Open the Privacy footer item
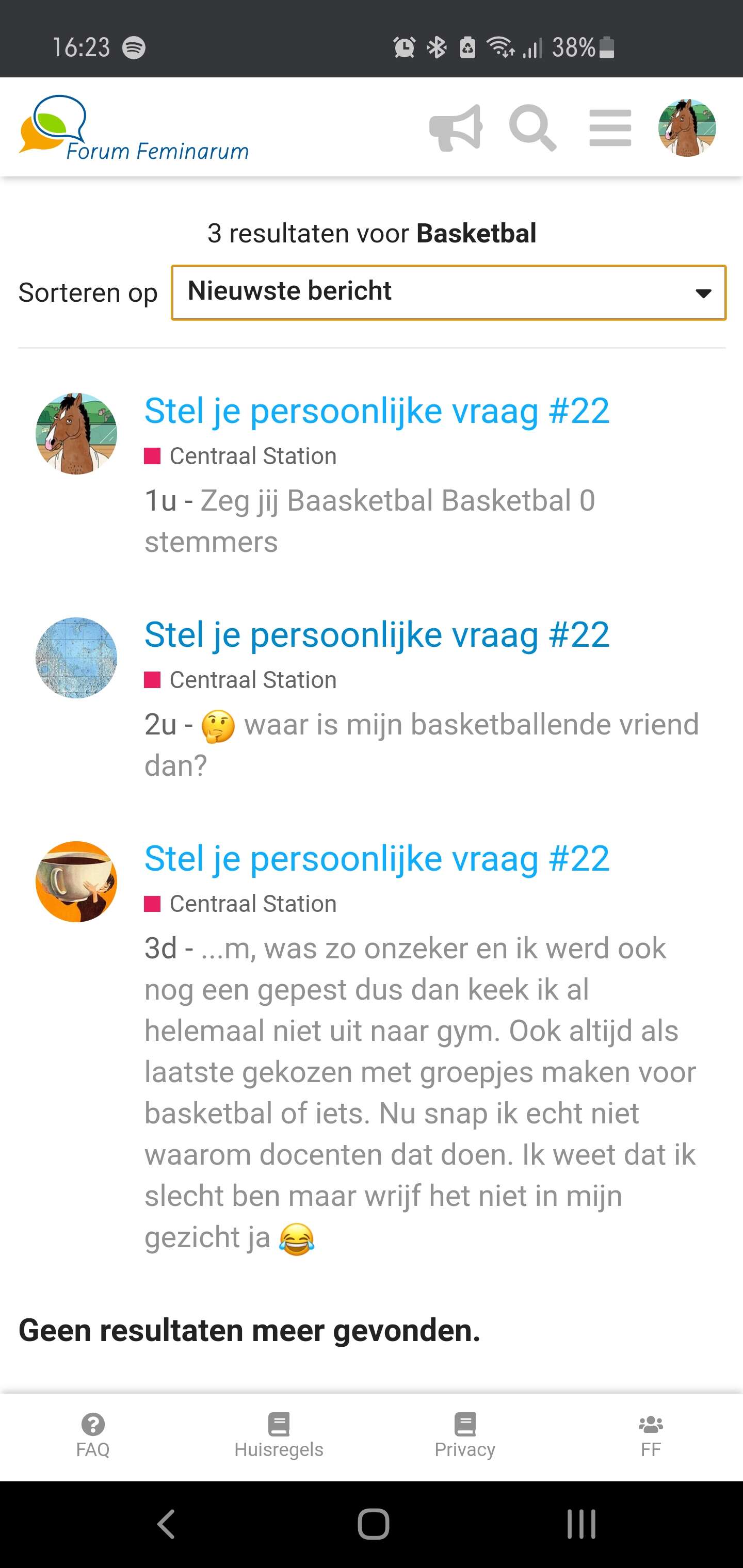 click(465, 1436)
